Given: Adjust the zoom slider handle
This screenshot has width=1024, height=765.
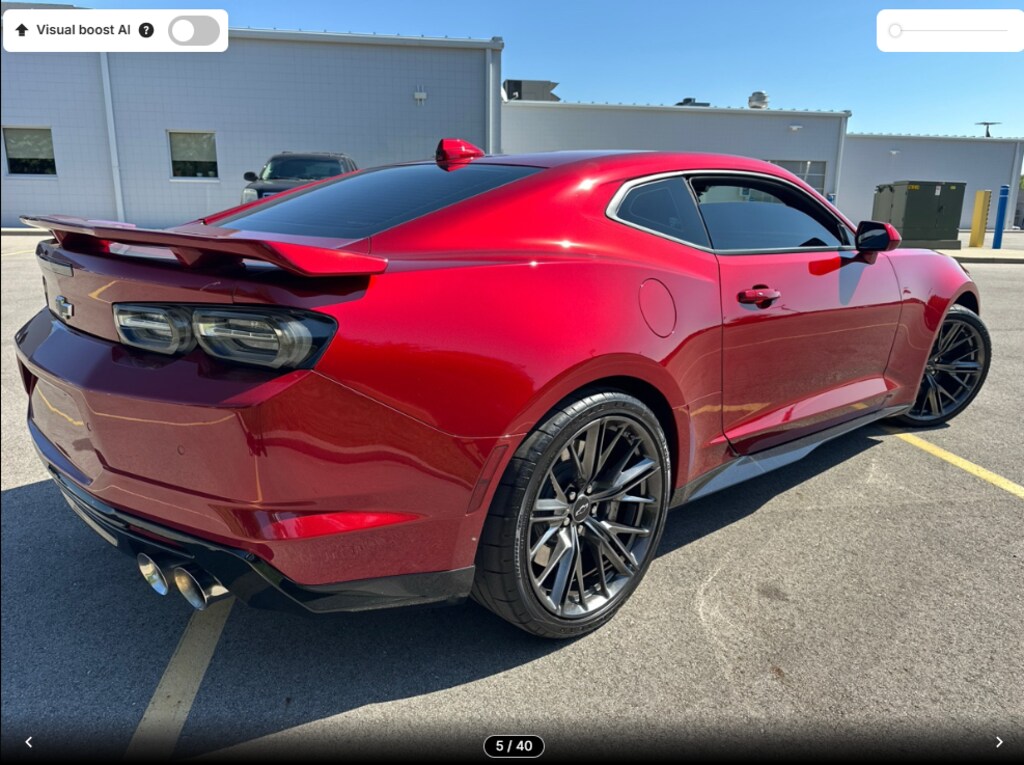Looking at the screenshot, I should pyautogui.click(x=895, y=30).
